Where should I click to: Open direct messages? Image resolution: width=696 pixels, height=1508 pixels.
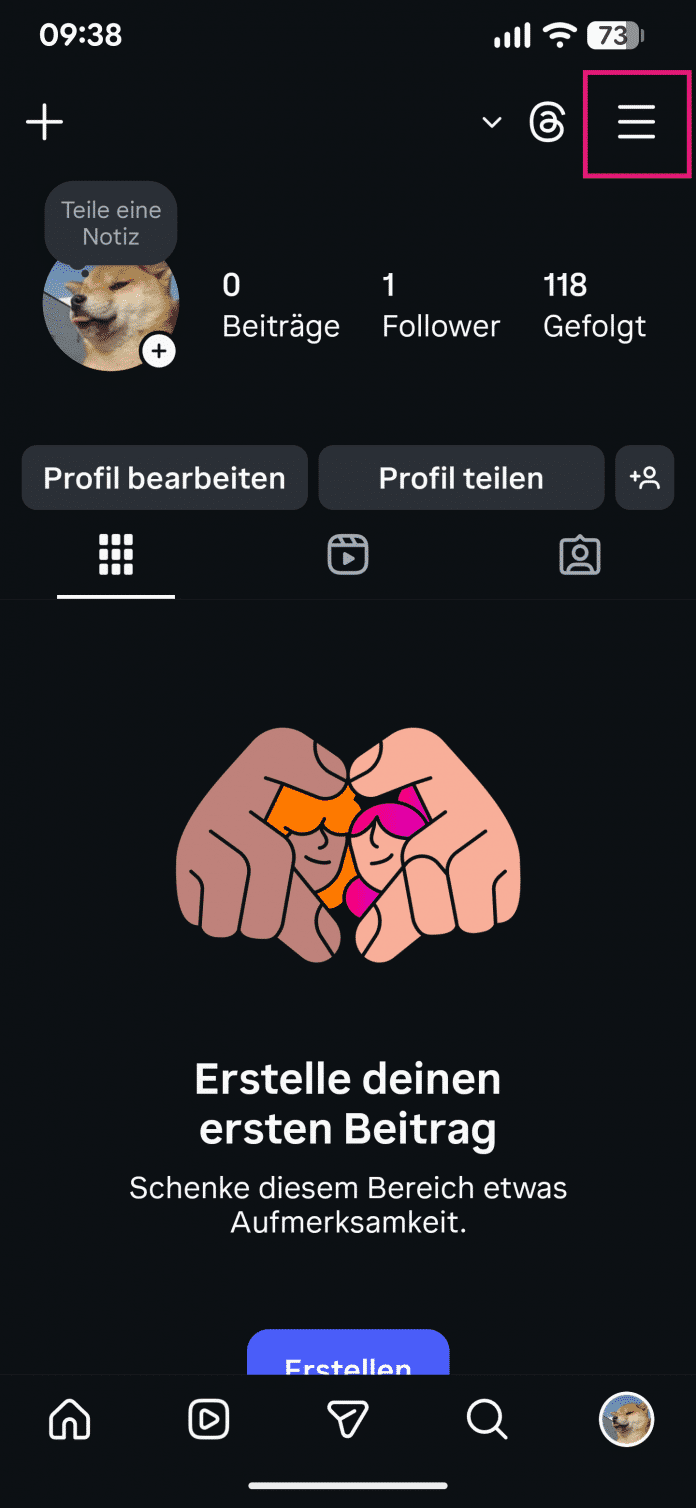click(x=348, y=1419)
